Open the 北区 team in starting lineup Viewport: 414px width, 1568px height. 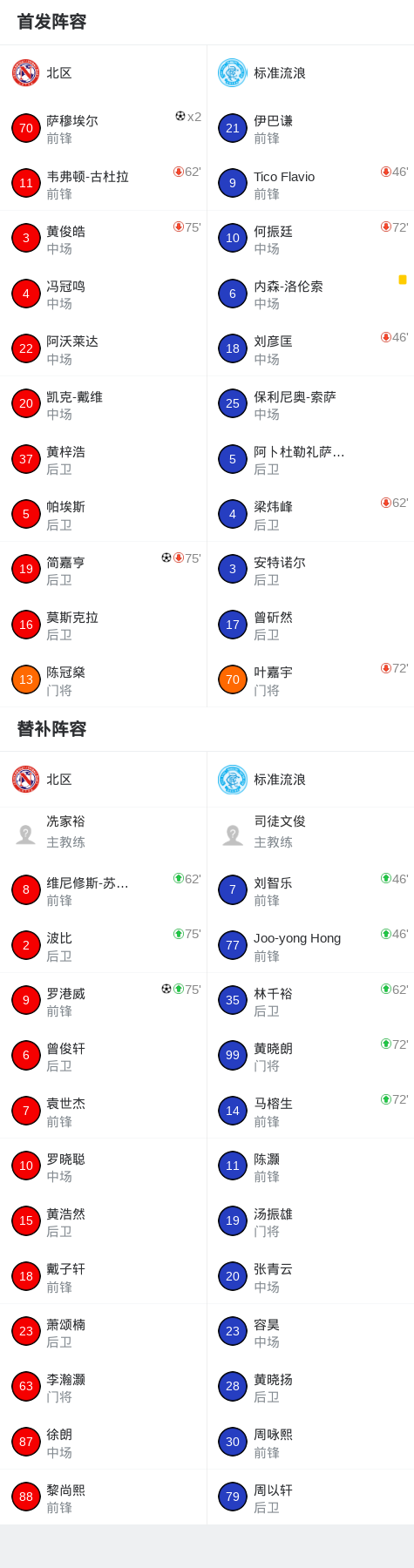click(x=103, y=73)
